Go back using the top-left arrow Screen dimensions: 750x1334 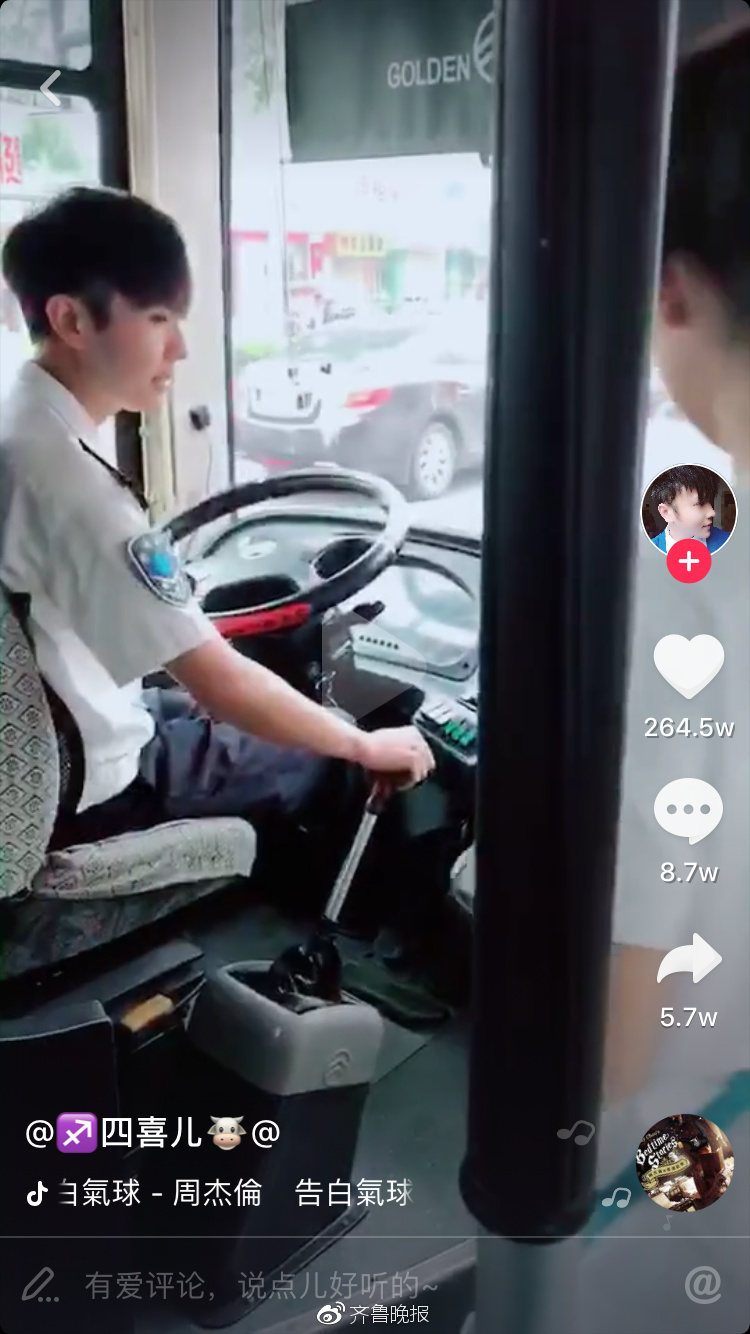tap(50, 88)
